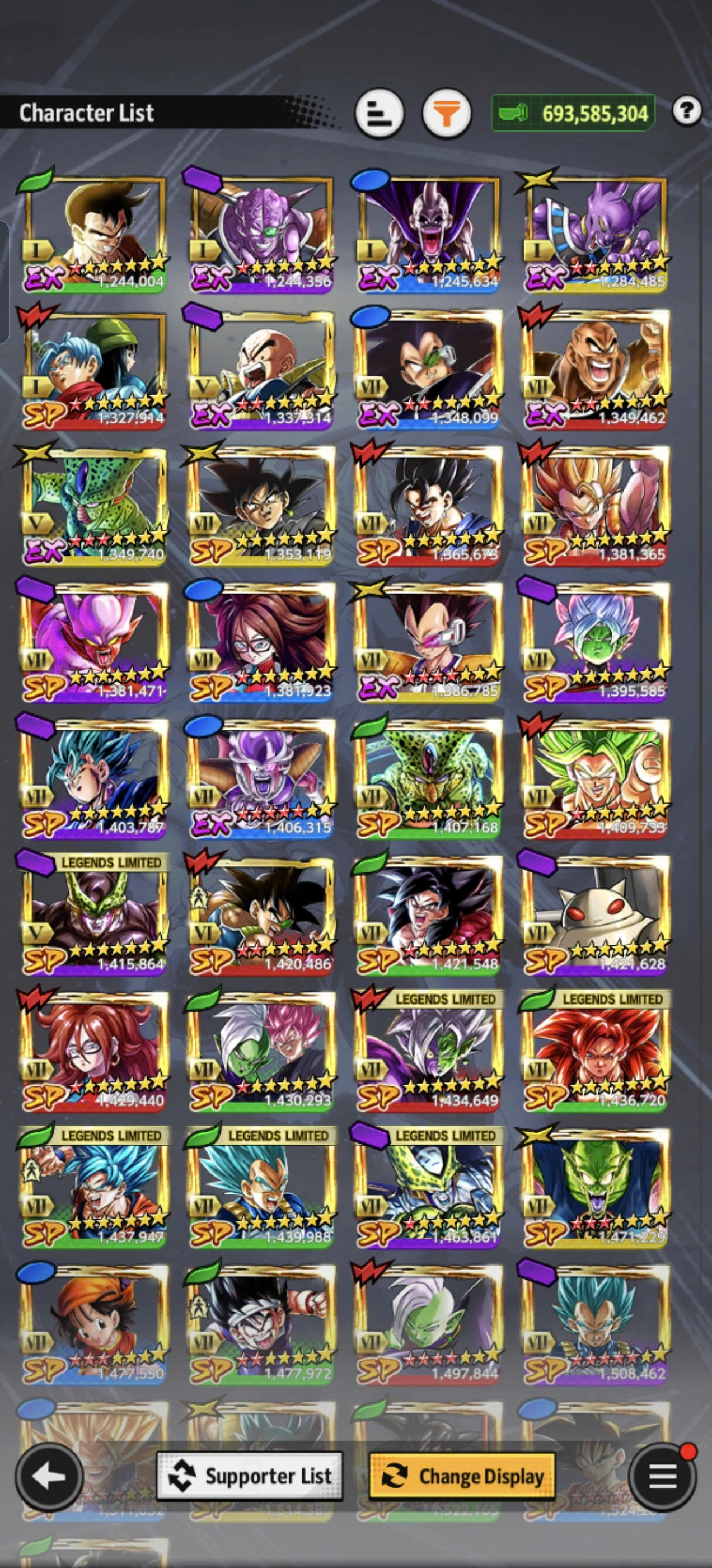Pick the character rated 1,407,168
Viewport: 712px width, 1568px height.
(x=428, y=778)
